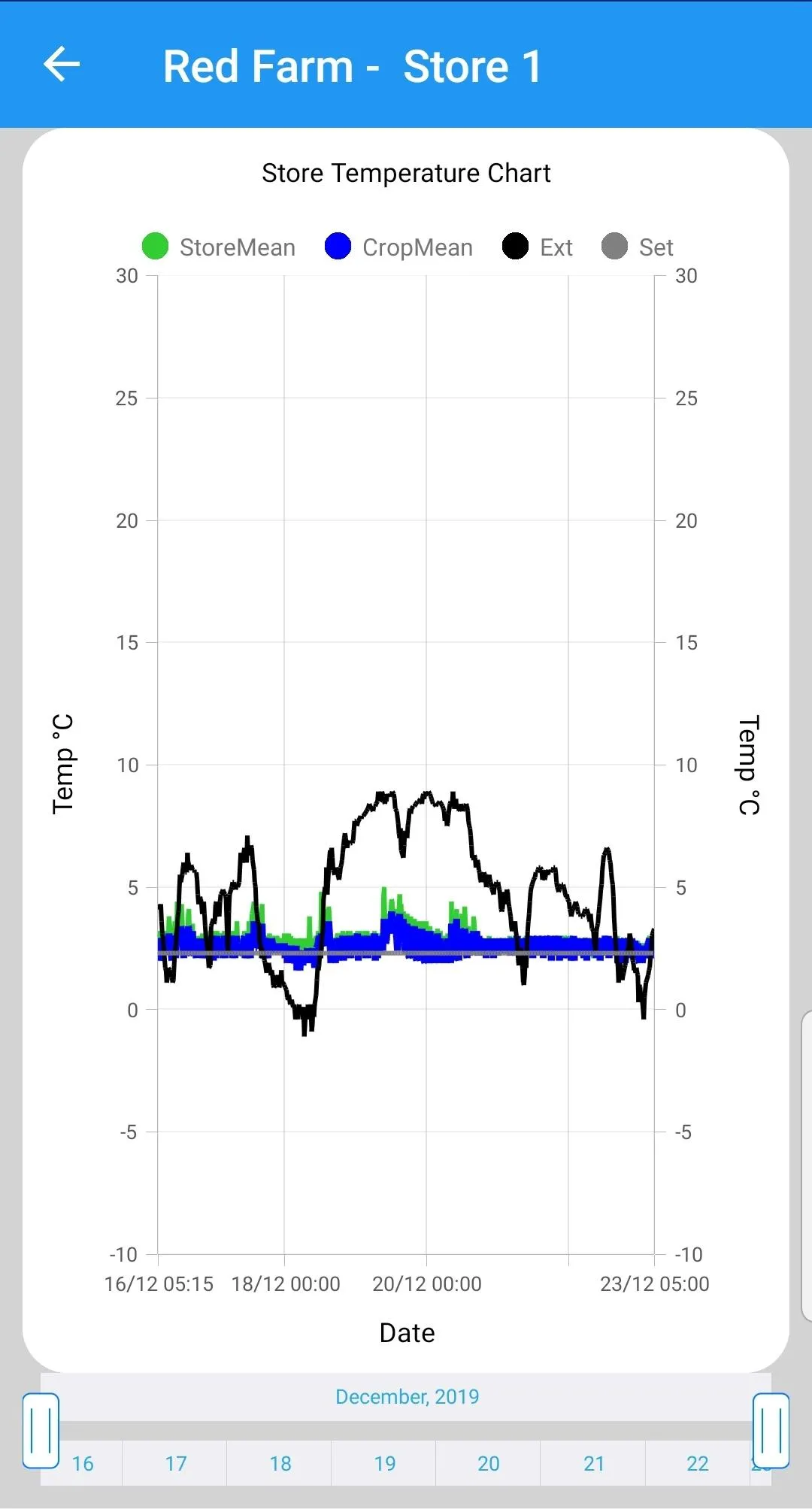Image resolution: width=812 pixels, height=1509 pixels.
Task: Select day 22 on the date range bar
Action: 698,1463
